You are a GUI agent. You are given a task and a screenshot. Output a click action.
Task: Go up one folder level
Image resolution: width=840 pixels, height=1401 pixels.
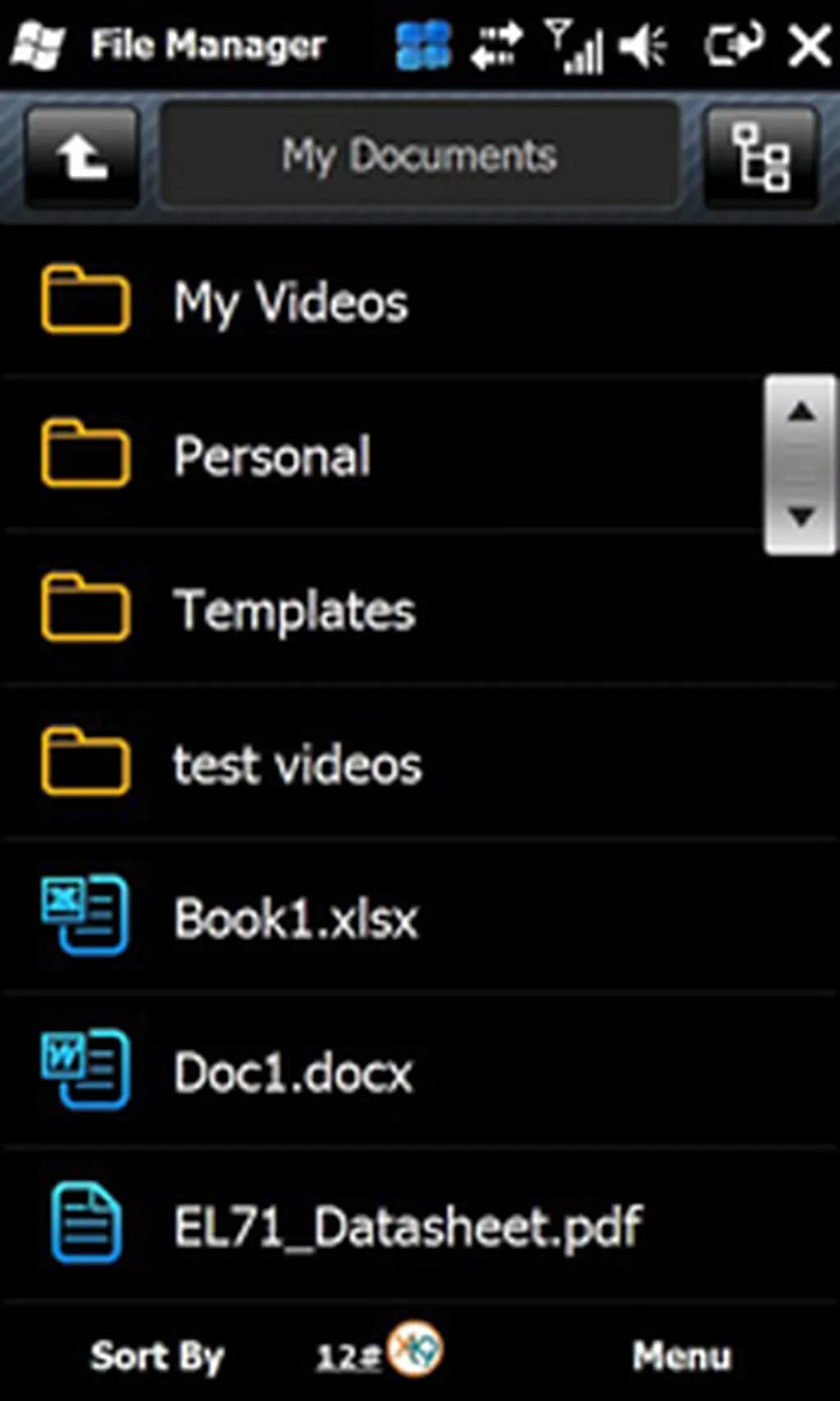[80, 156]
